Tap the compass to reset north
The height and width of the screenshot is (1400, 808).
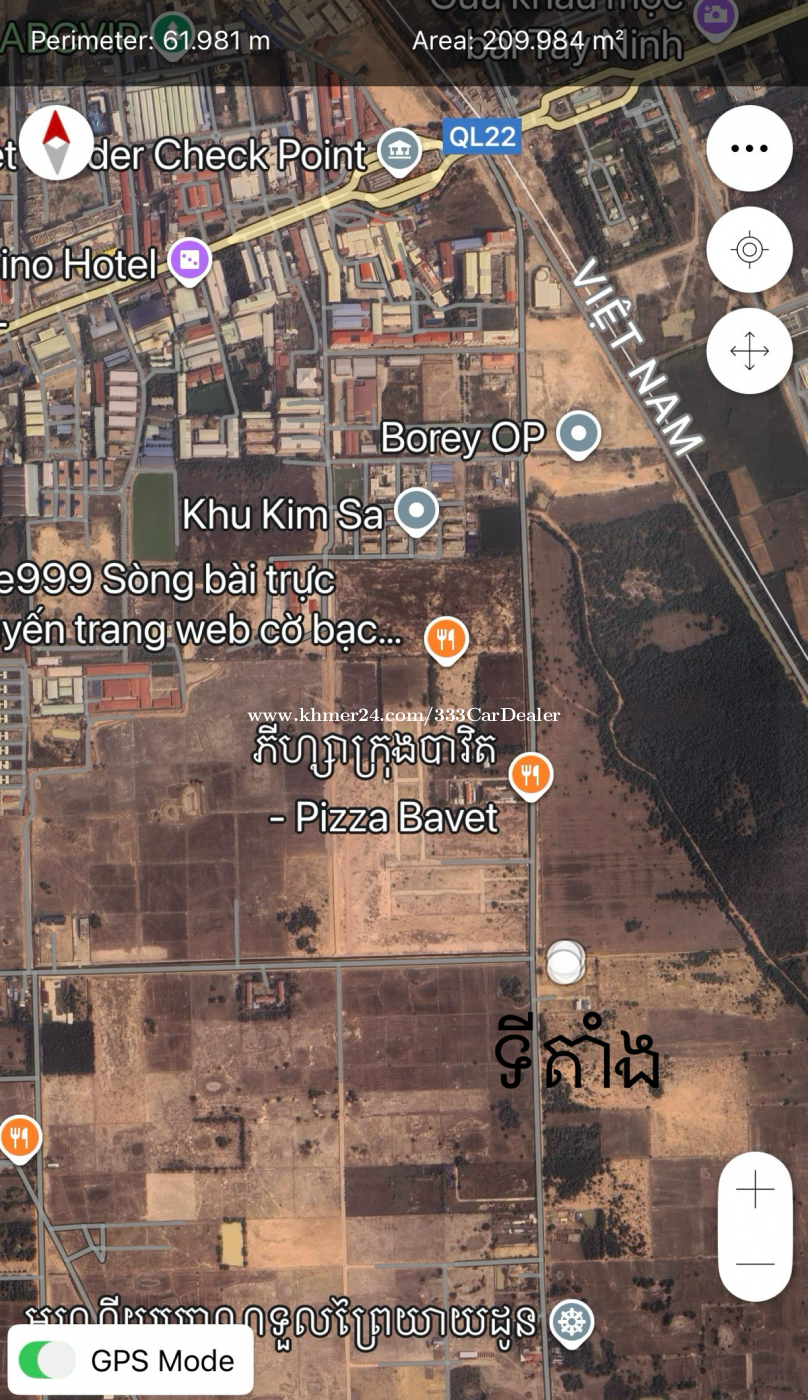coord(56,142)
